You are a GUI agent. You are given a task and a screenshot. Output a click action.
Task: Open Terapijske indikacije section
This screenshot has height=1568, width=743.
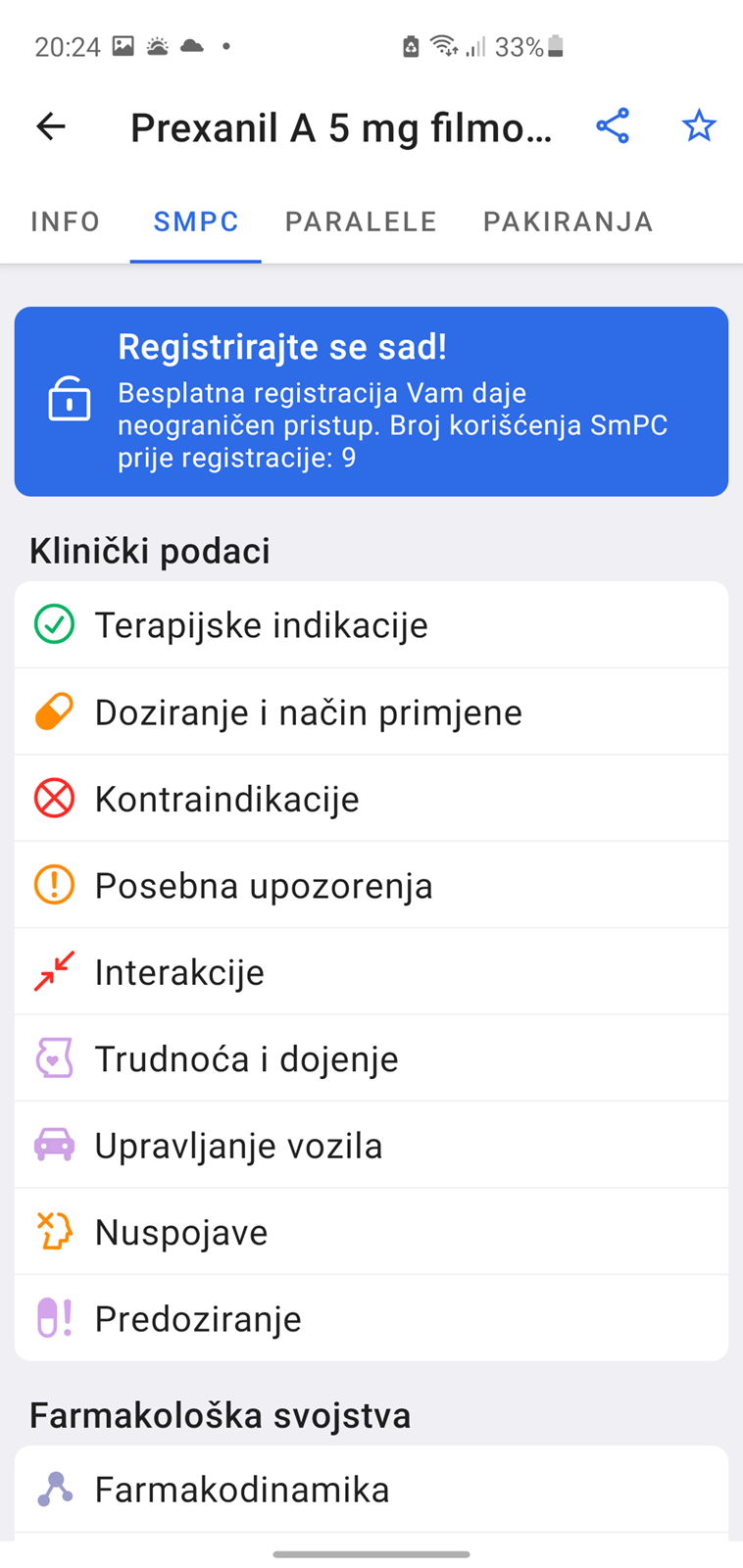371,625
